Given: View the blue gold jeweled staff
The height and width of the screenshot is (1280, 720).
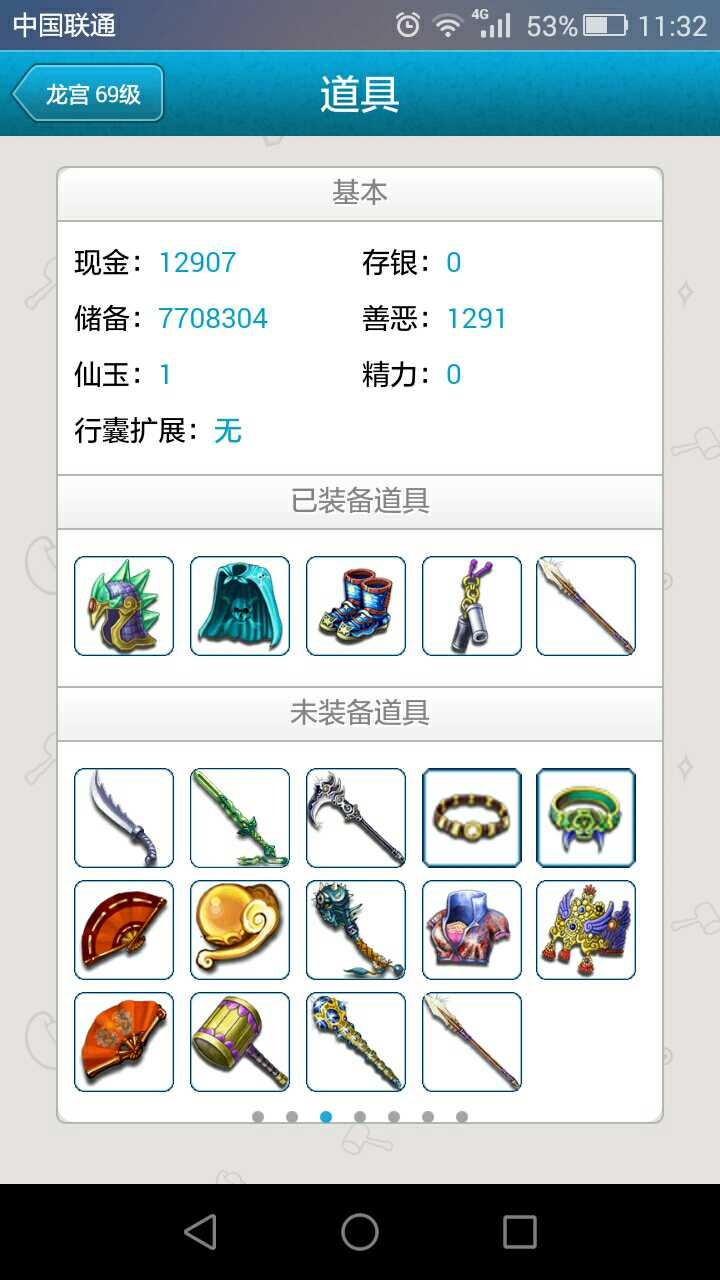Looking at the screenshot, I should point(356,1042).
